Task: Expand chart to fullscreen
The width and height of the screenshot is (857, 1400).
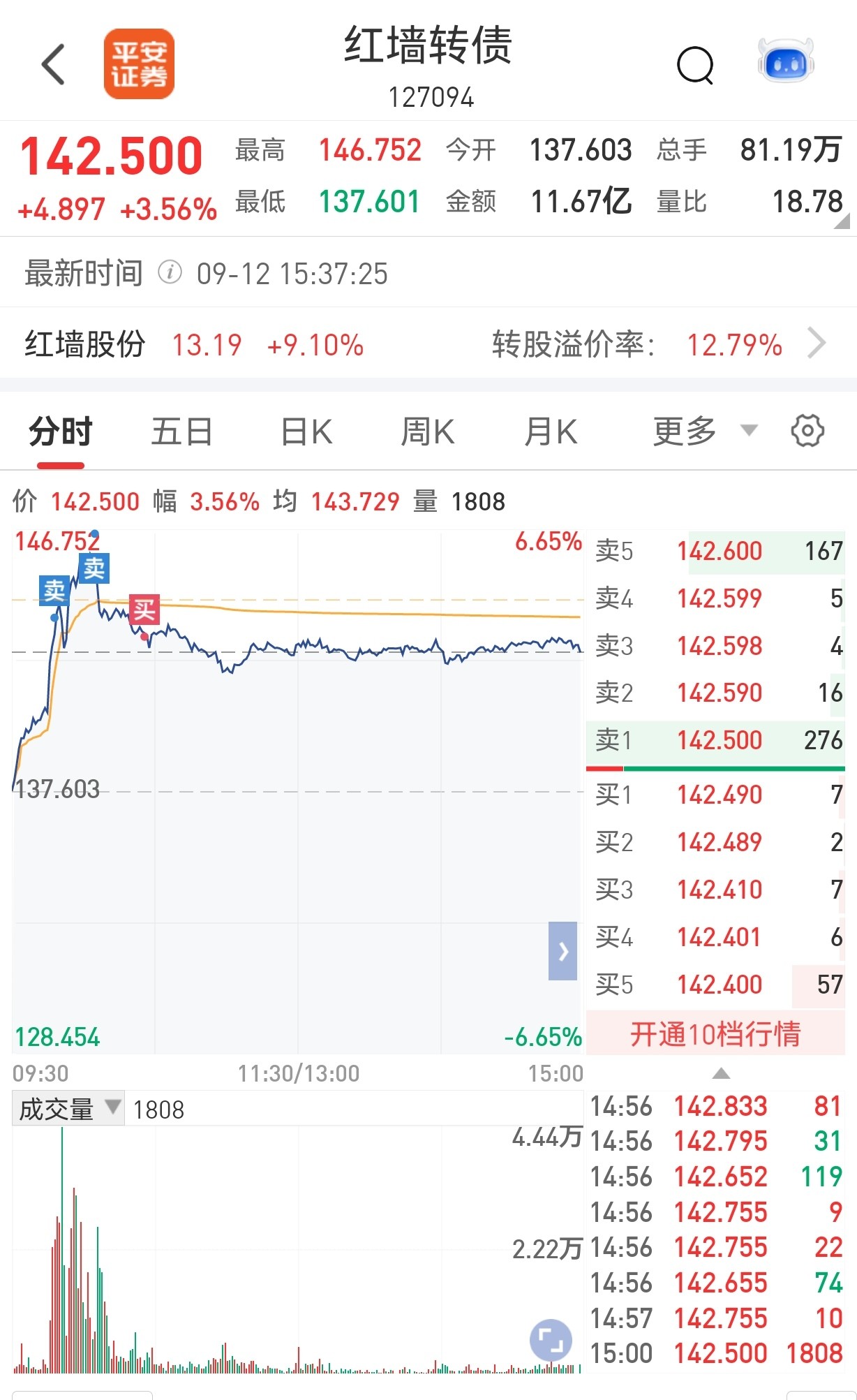Action: tap(551, 1341)
